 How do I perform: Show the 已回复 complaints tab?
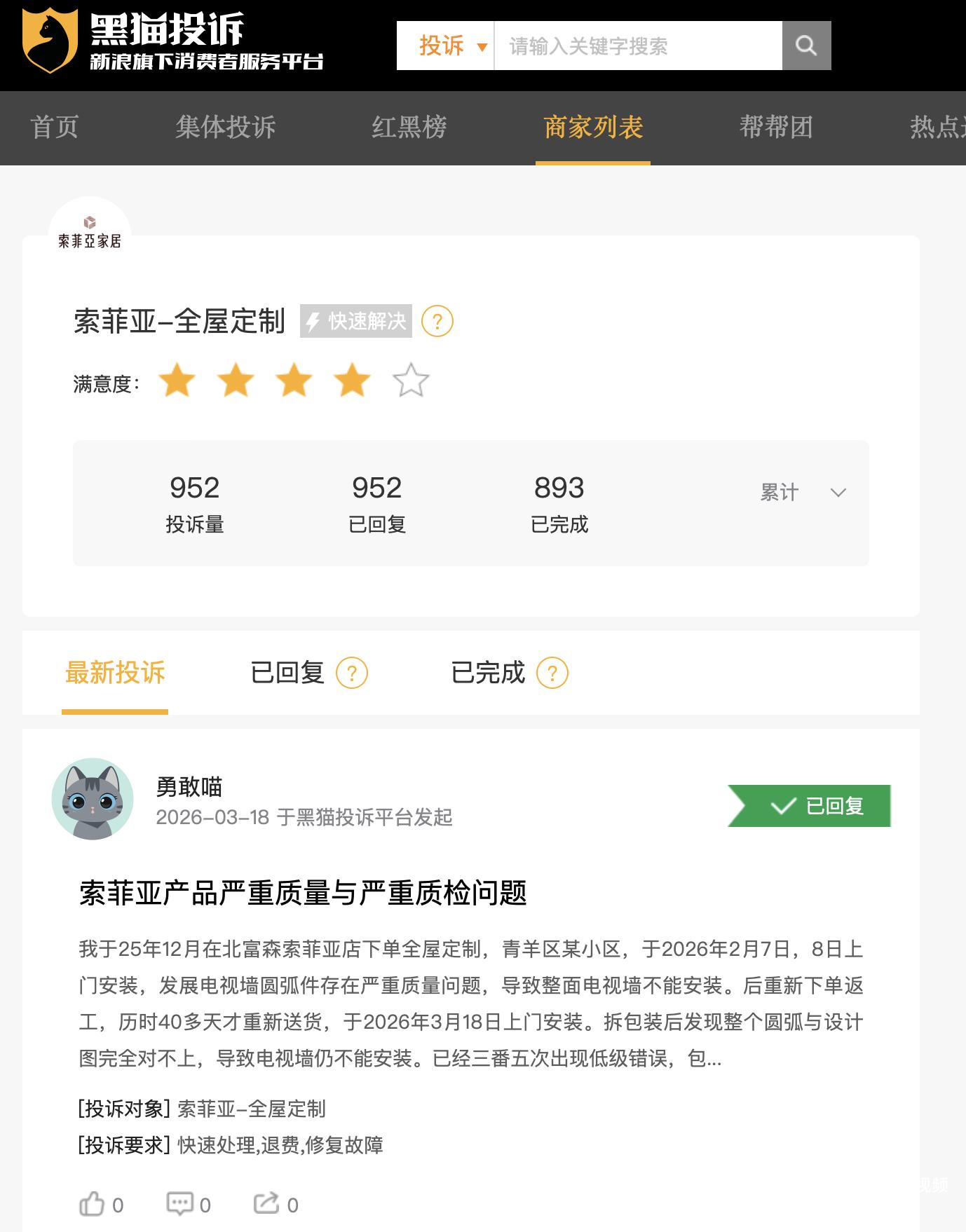(x=287, y=673)
